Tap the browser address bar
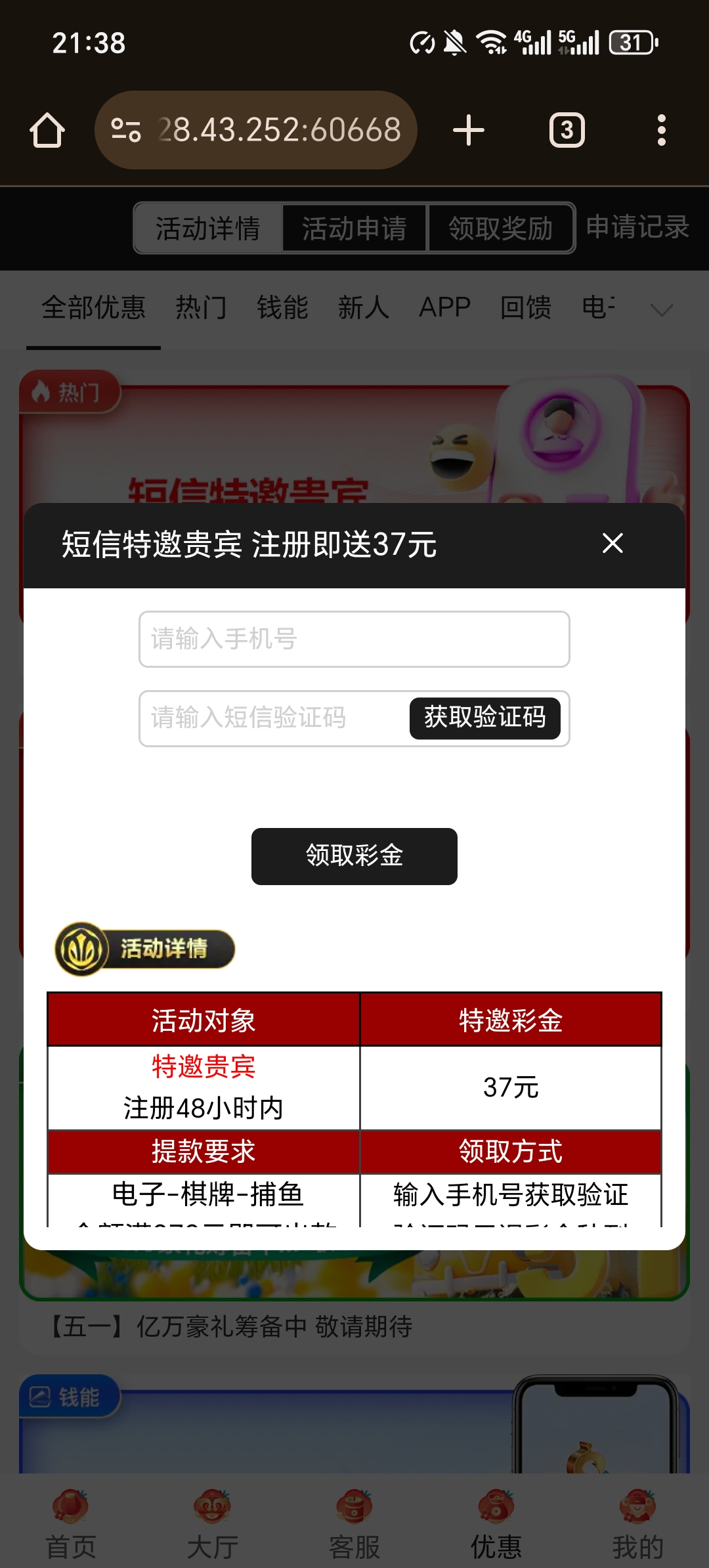This screenshot has height=1568, width=709. point(256,130)
